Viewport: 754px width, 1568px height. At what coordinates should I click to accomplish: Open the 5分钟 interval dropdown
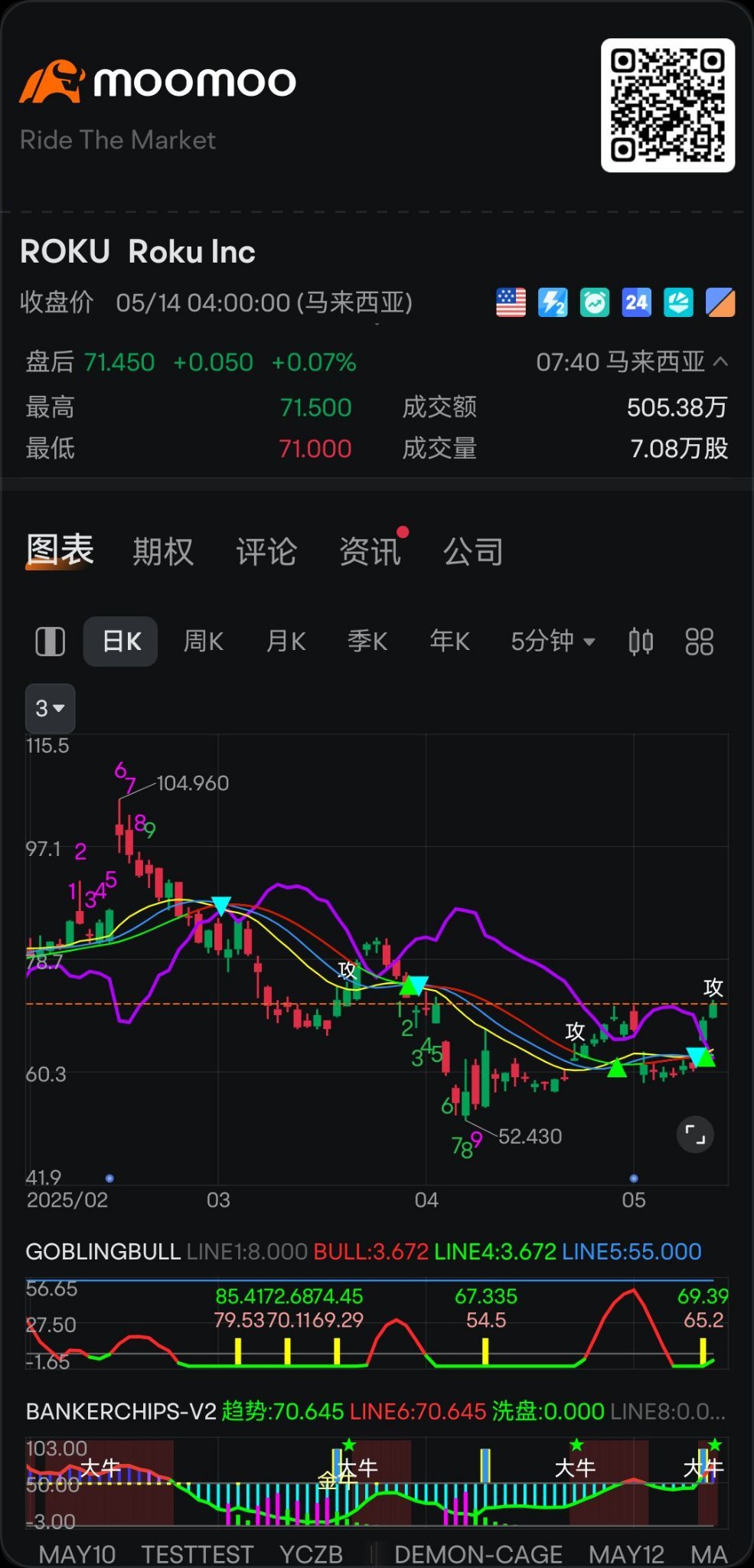[553, 641]
